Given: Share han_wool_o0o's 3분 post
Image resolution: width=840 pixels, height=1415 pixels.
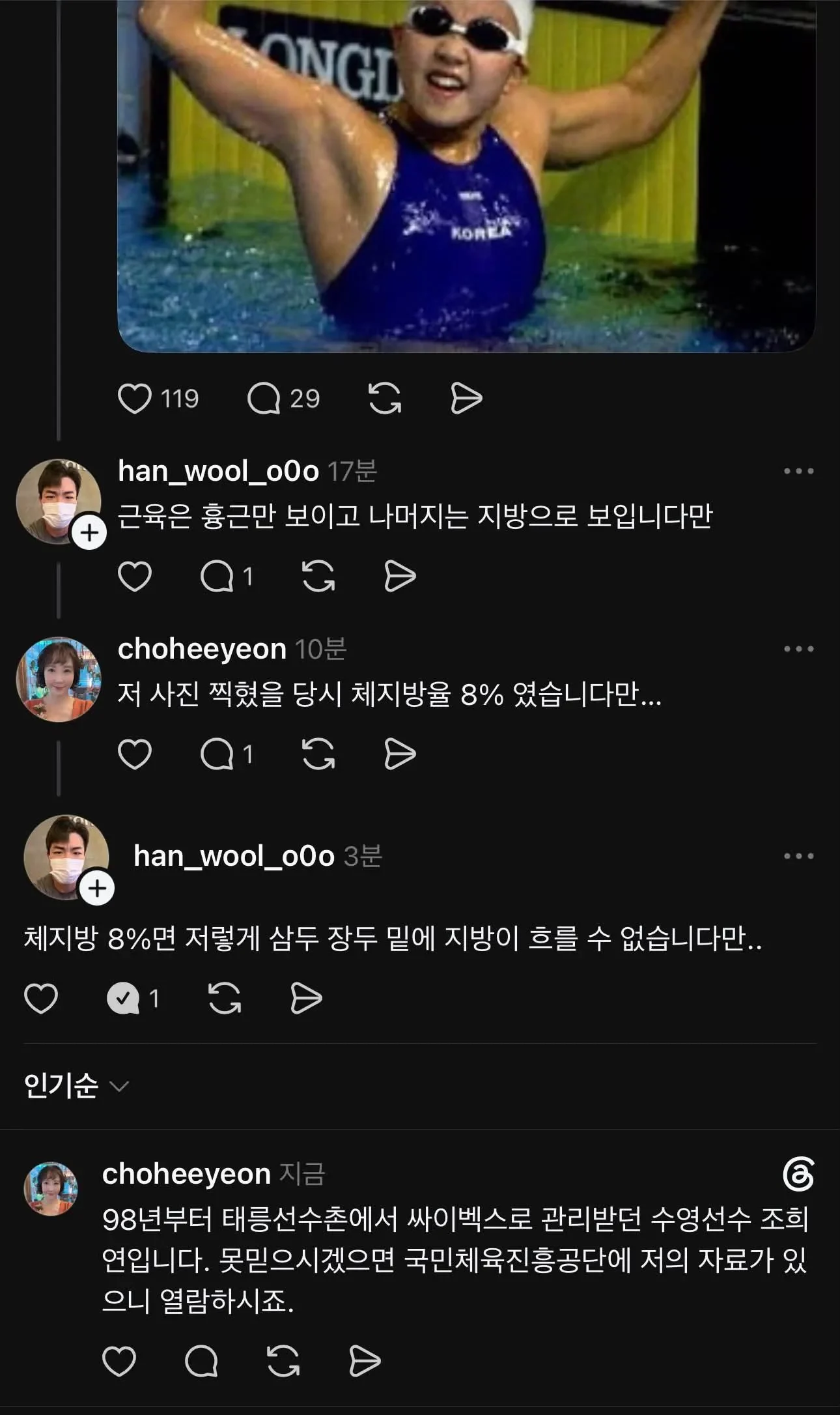Looking at the screenshot, I should tap(305, 998).
